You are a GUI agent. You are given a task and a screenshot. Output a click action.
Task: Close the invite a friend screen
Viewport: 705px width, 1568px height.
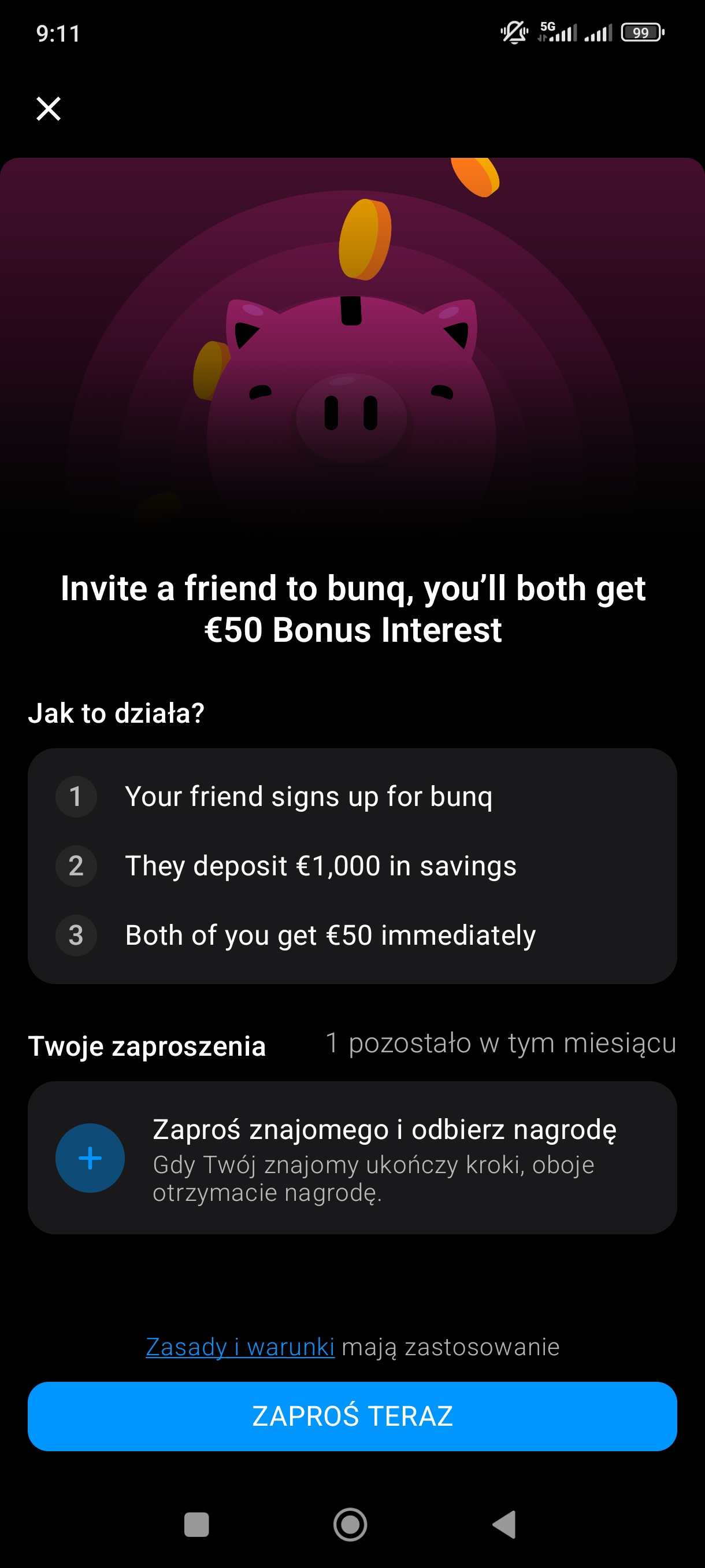pyautogui.click(x=48, y=109)
